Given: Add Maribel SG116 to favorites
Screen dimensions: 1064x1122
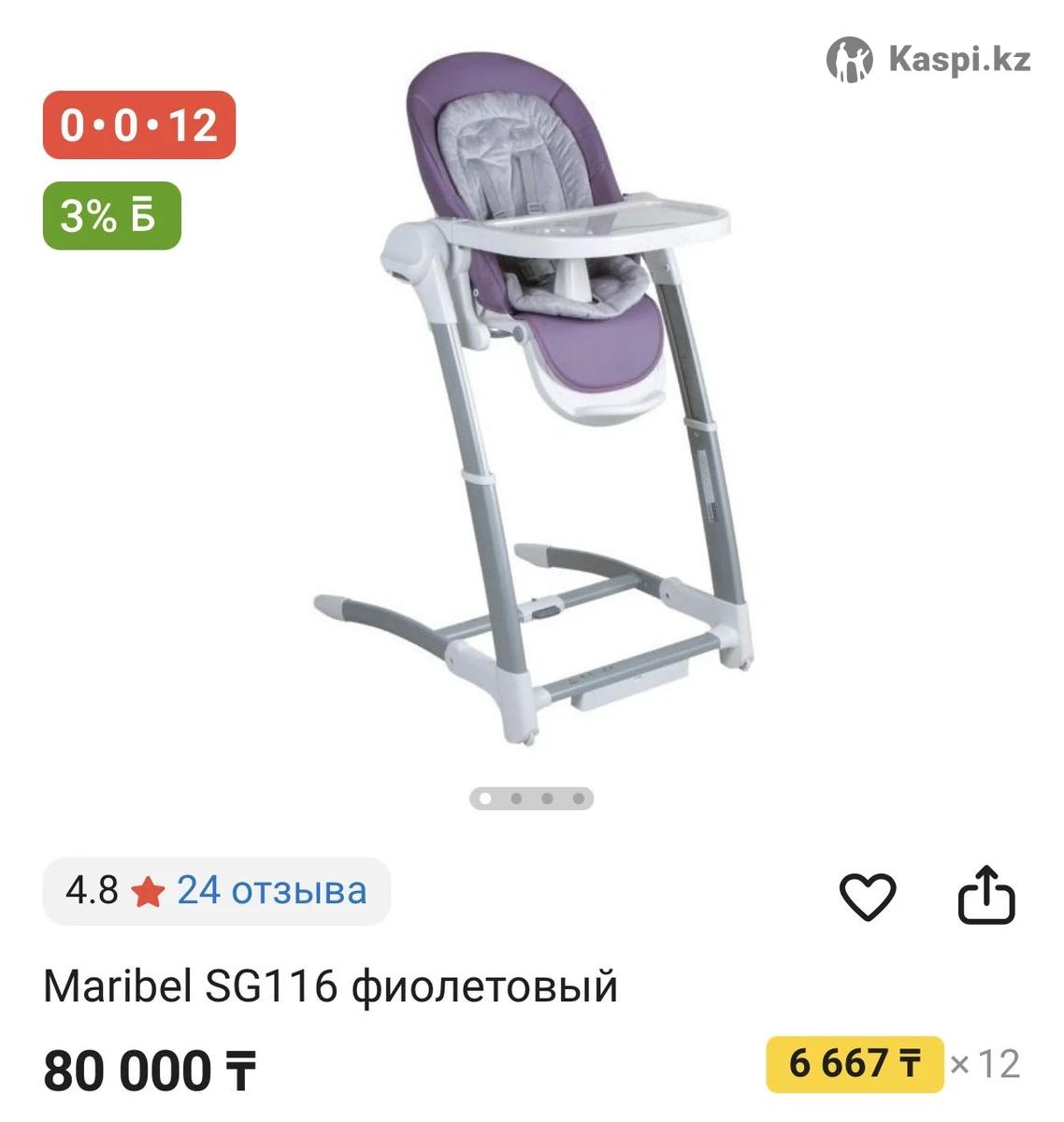Looking at the screenshot, I should (x=867, y=896).
